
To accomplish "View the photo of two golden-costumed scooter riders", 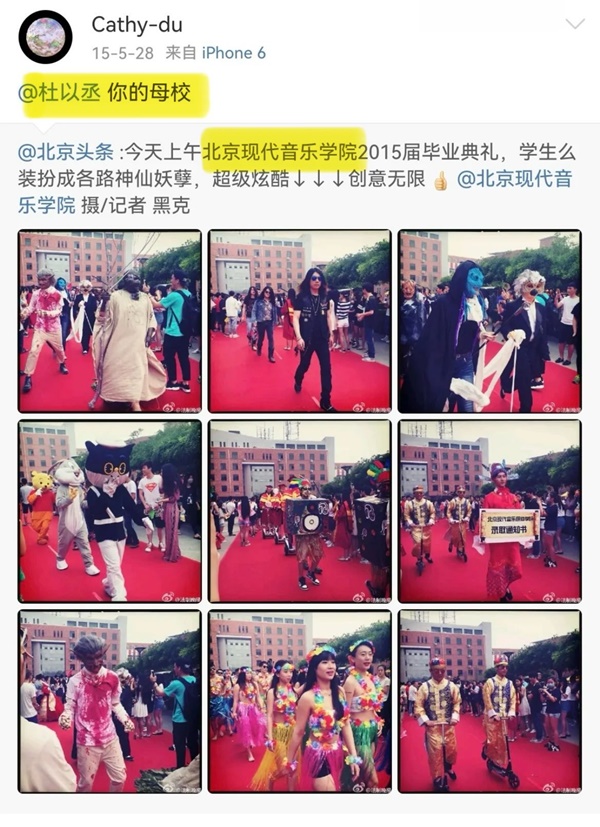I will click(x=489, y=701).
